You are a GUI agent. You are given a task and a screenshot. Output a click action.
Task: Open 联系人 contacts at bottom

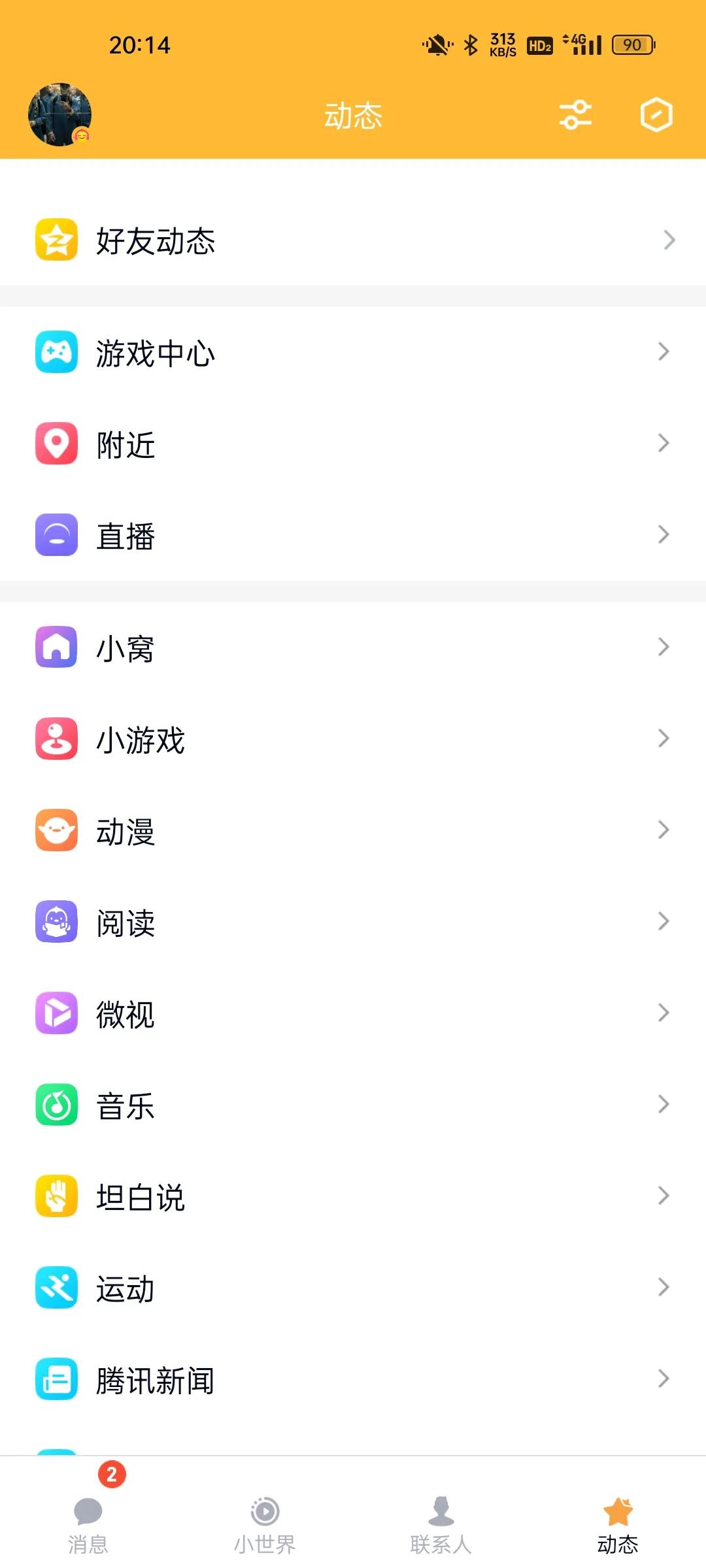pyautogui.click(x=441, y=1522)
